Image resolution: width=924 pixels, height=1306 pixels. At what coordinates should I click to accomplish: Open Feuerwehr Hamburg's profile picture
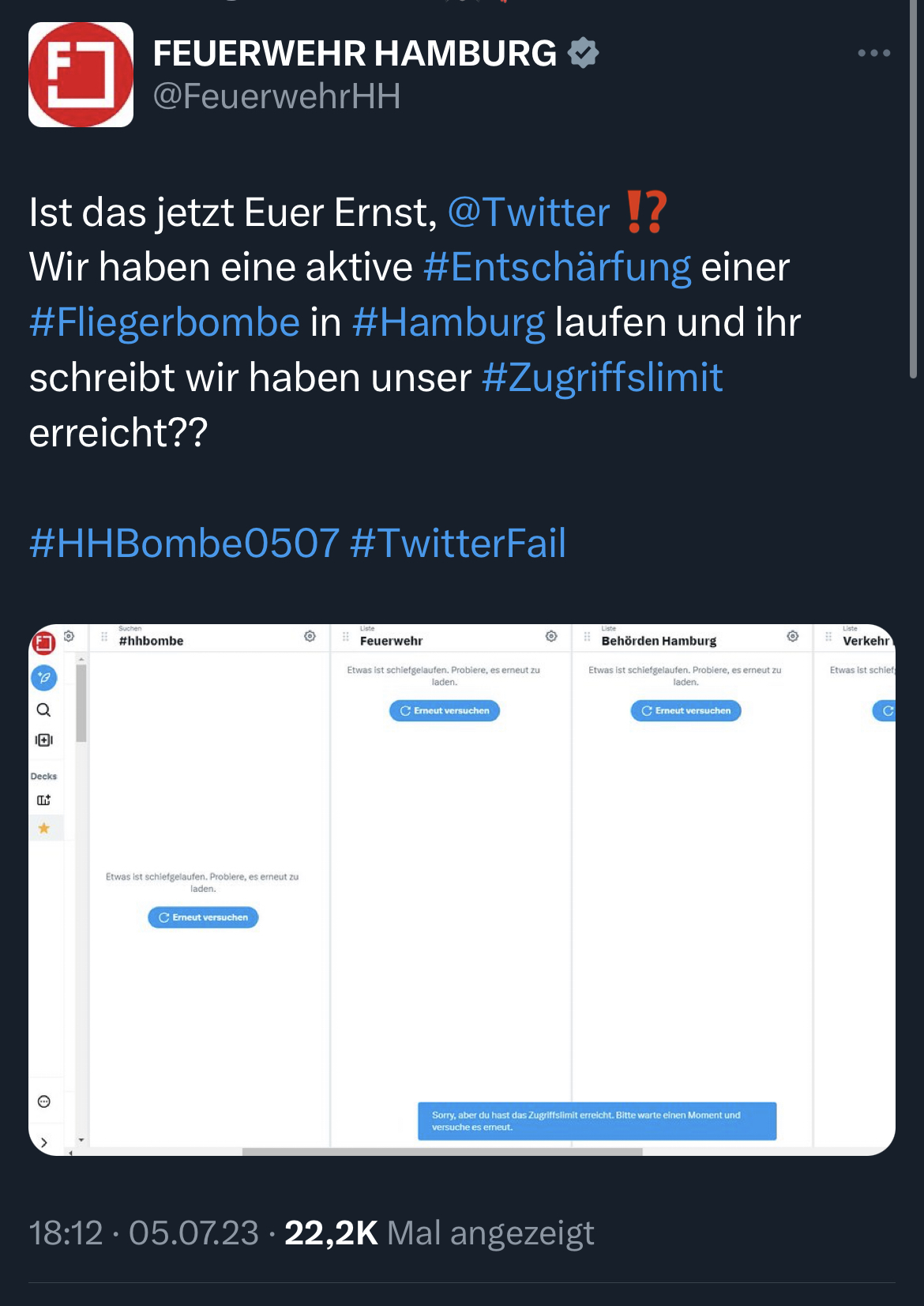(81, 75)
